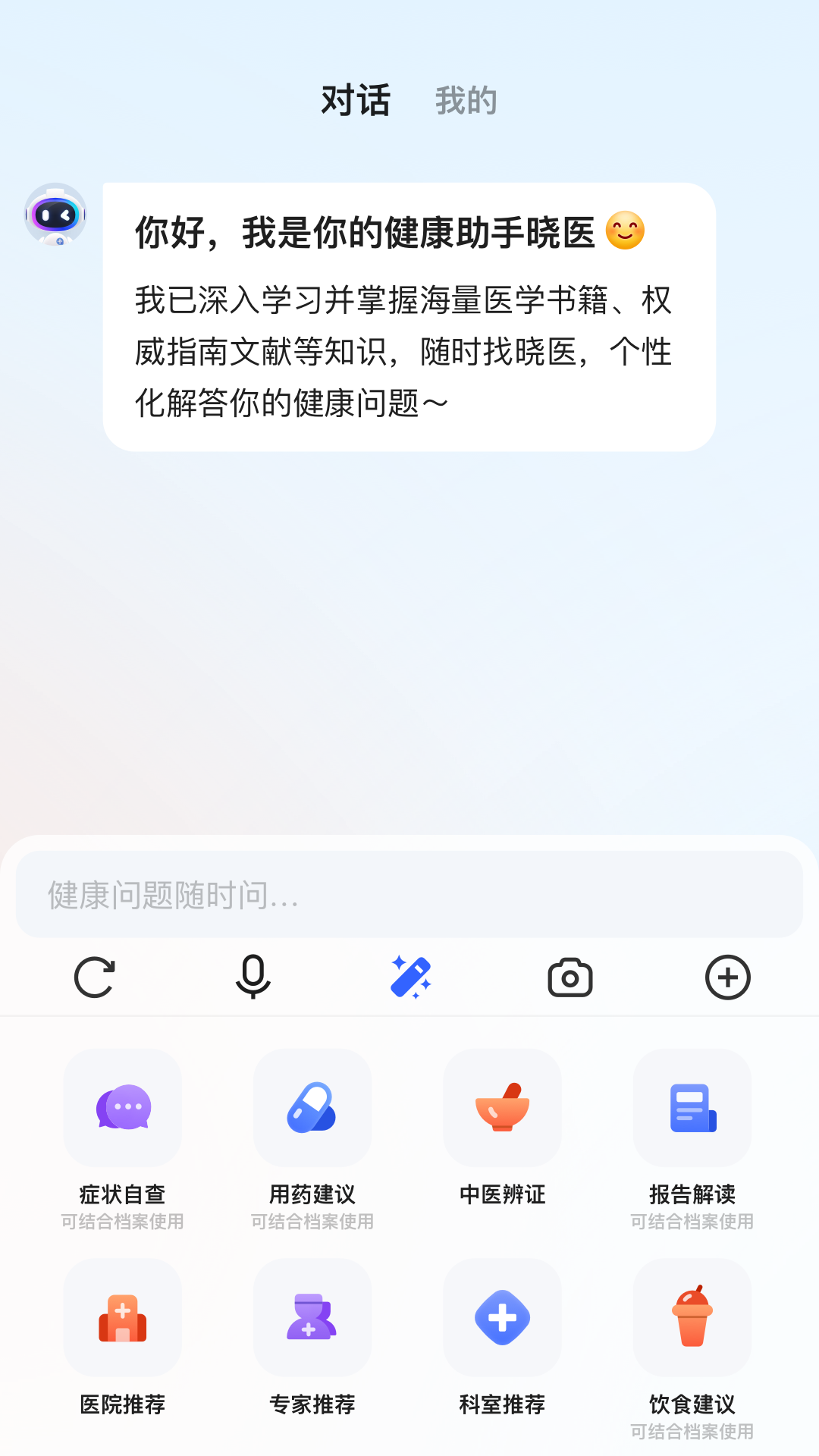This screenshot has height=1456, width=819.
Task: Switch to the 我的 tab
Action: [464, 99]
